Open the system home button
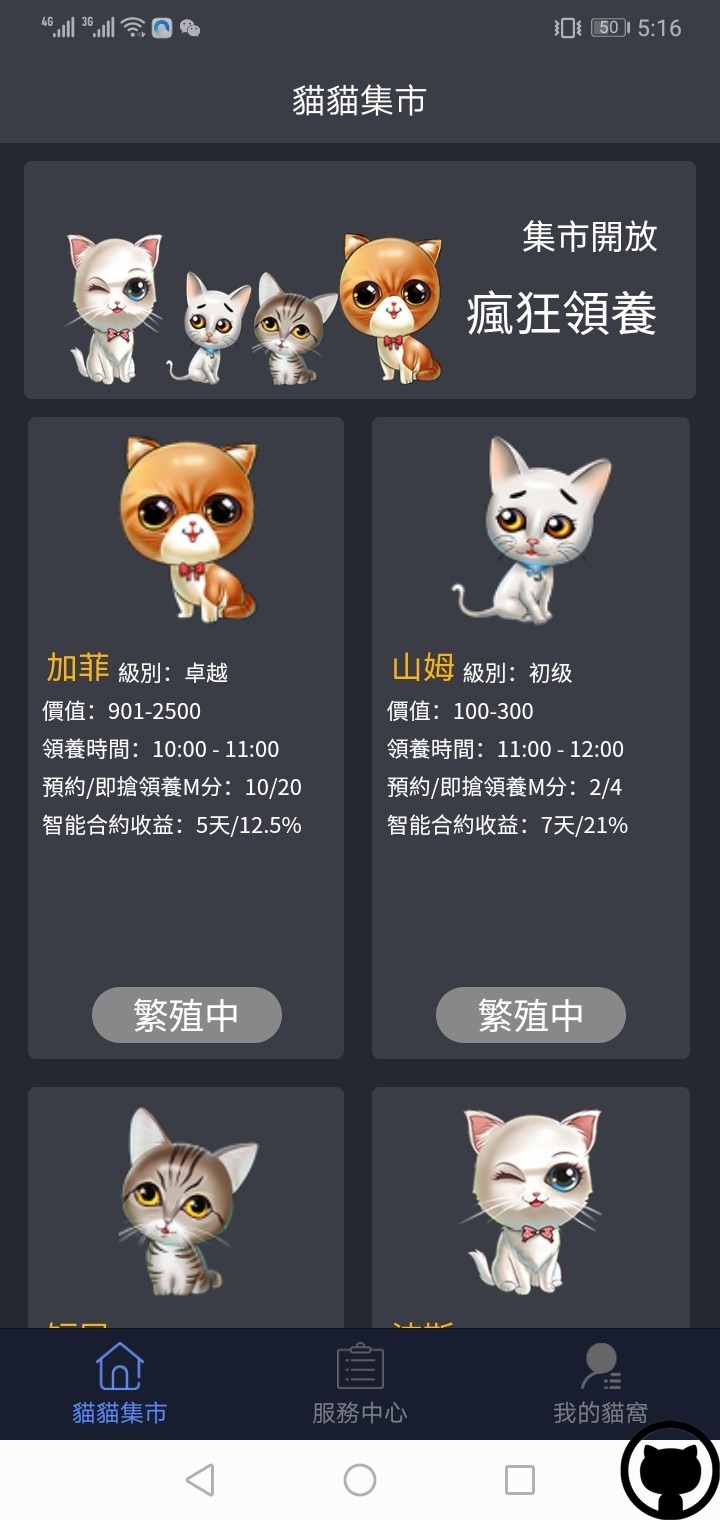 [x=360, y=1480]
